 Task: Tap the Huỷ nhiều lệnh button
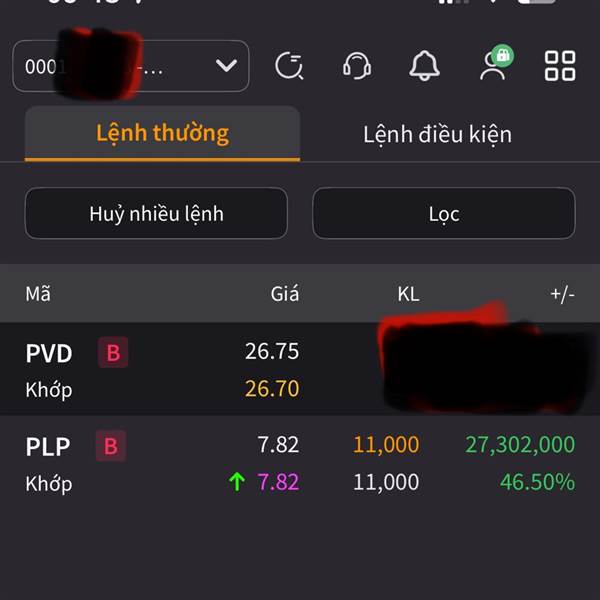coord(156,213)
